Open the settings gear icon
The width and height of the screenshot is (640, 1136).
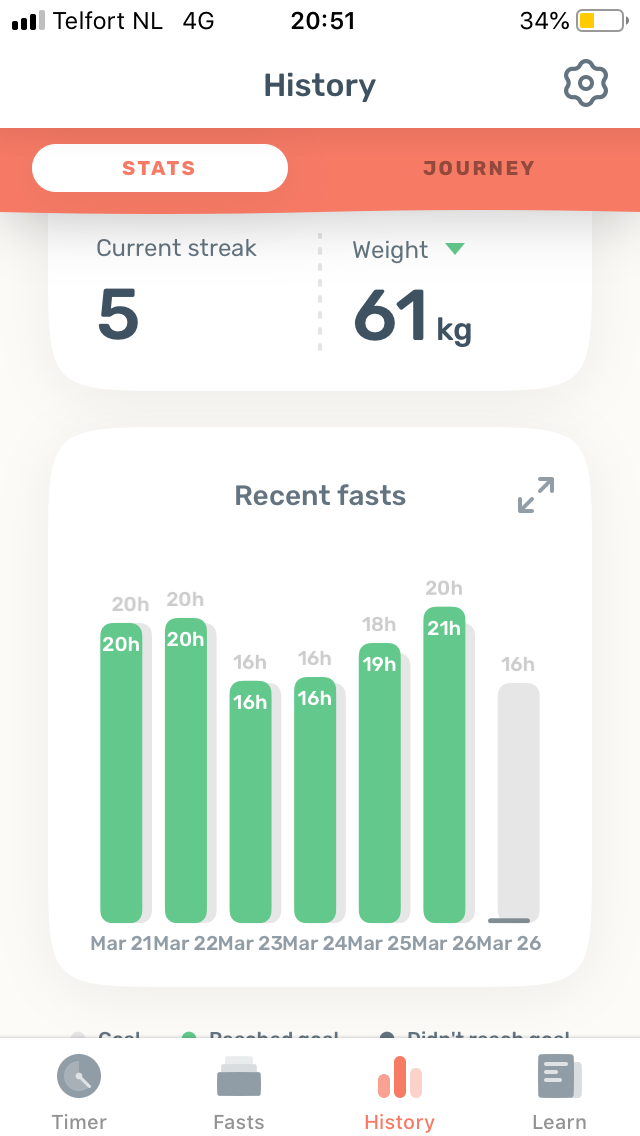pos(585,84)
